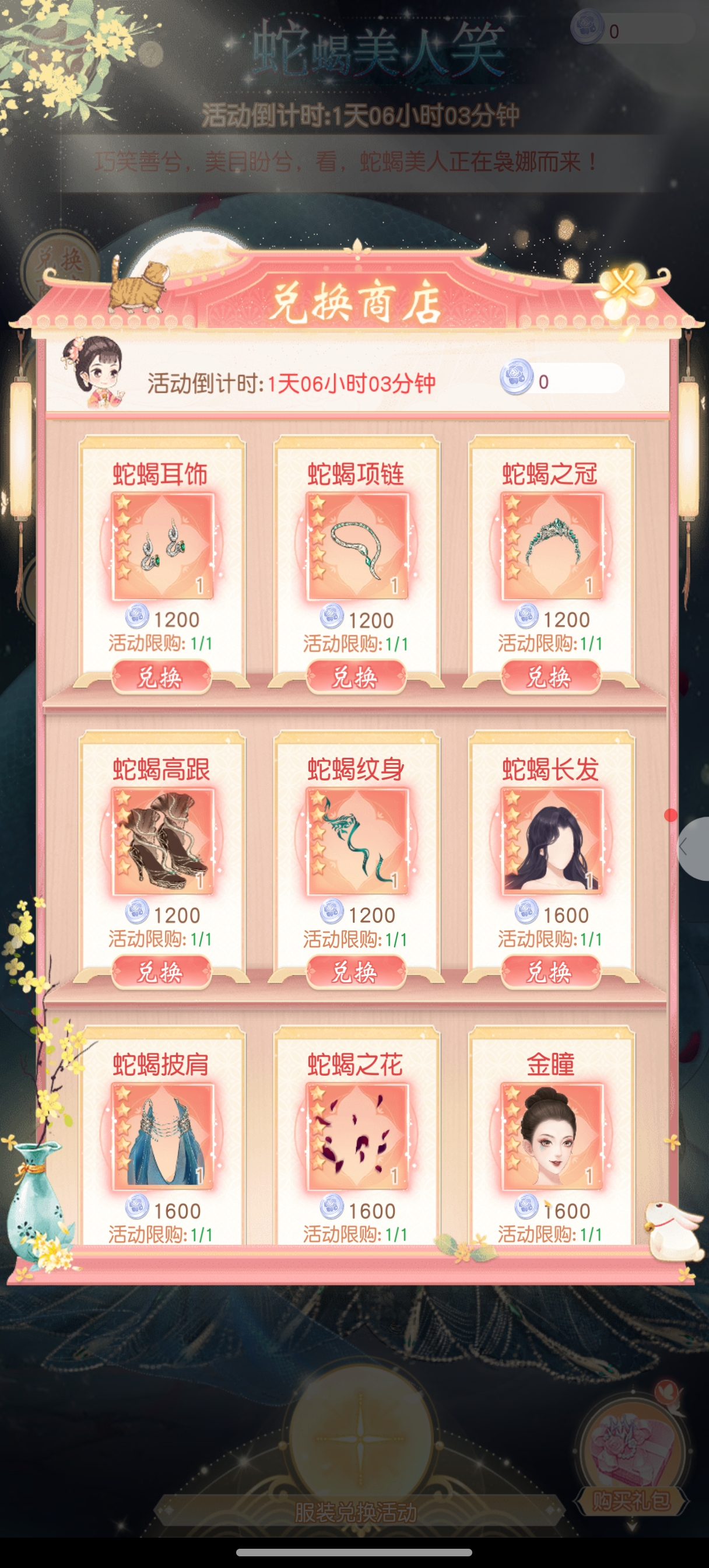Tap 兑换 under 蛇蝎高跟 shoes

[162, 972]
